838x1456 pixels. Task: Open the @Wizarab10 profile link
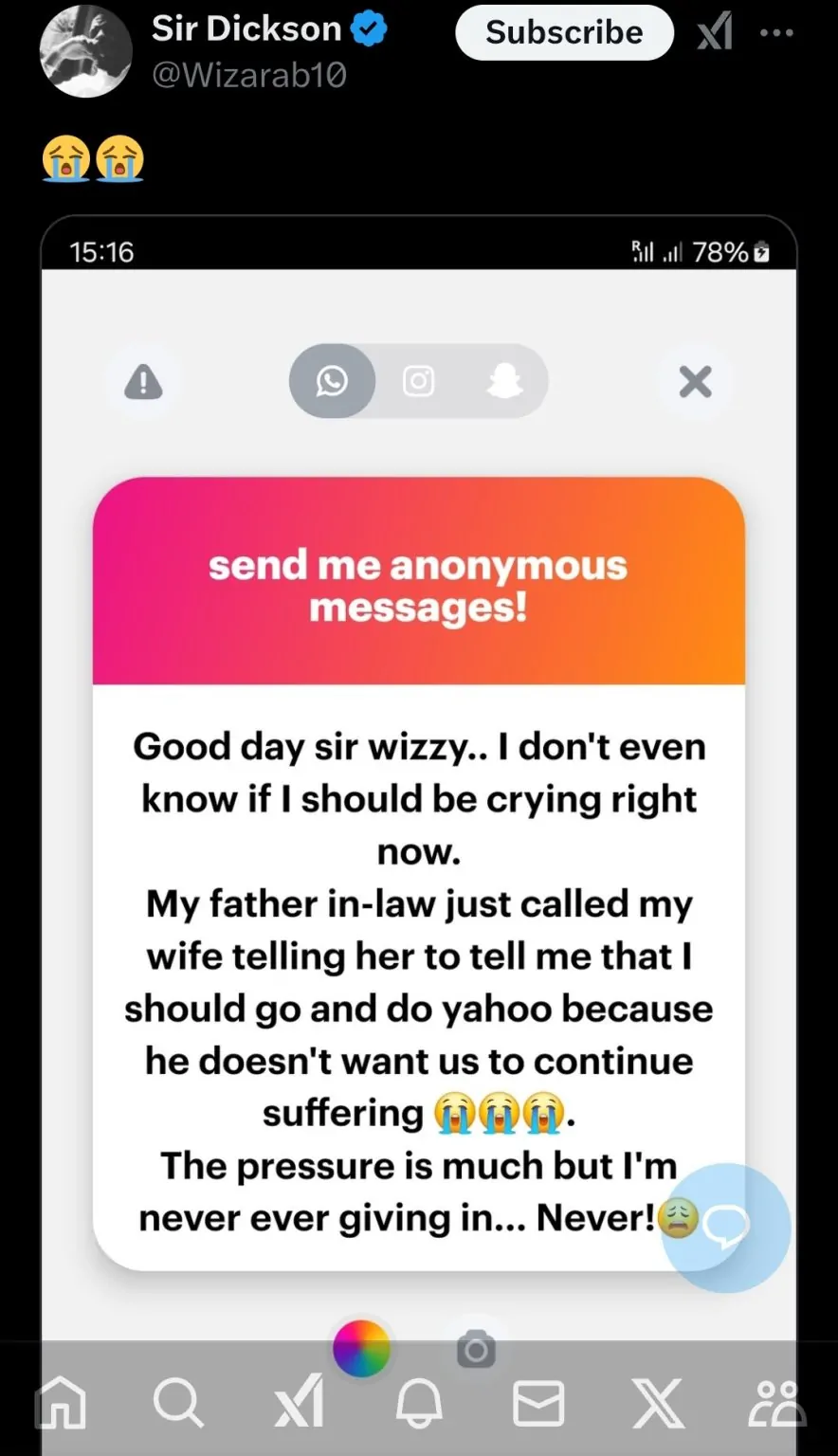pyautogui.click(x=248, y=75)
